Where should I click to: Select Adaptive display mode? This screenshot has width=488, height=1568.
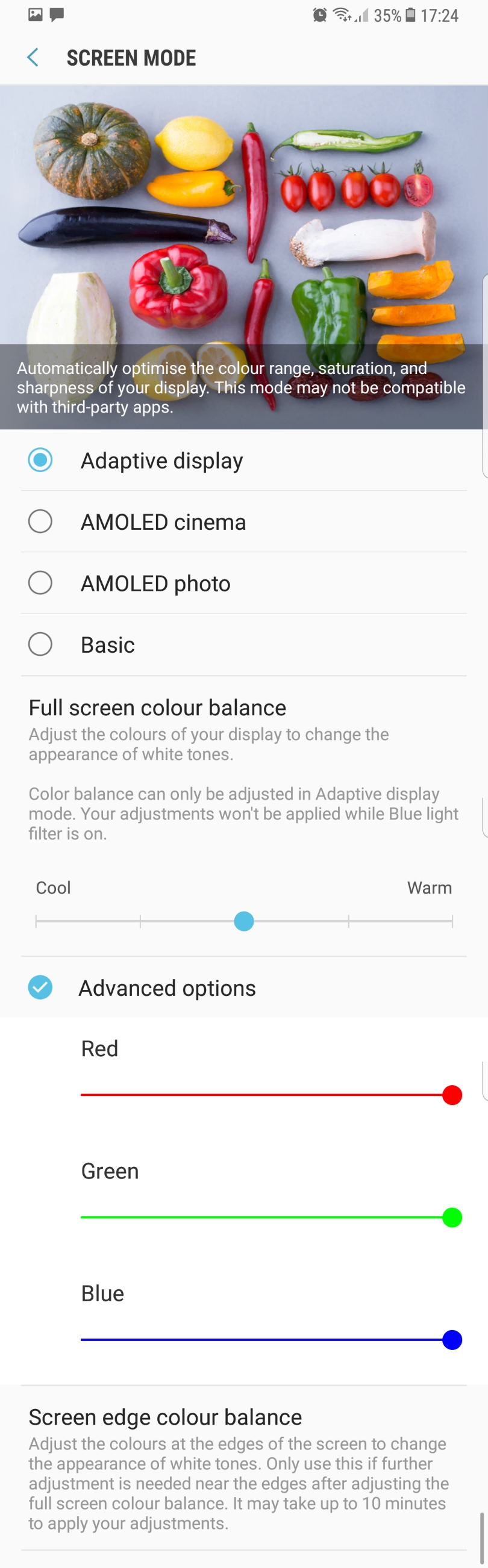click(x=40, y=460)
